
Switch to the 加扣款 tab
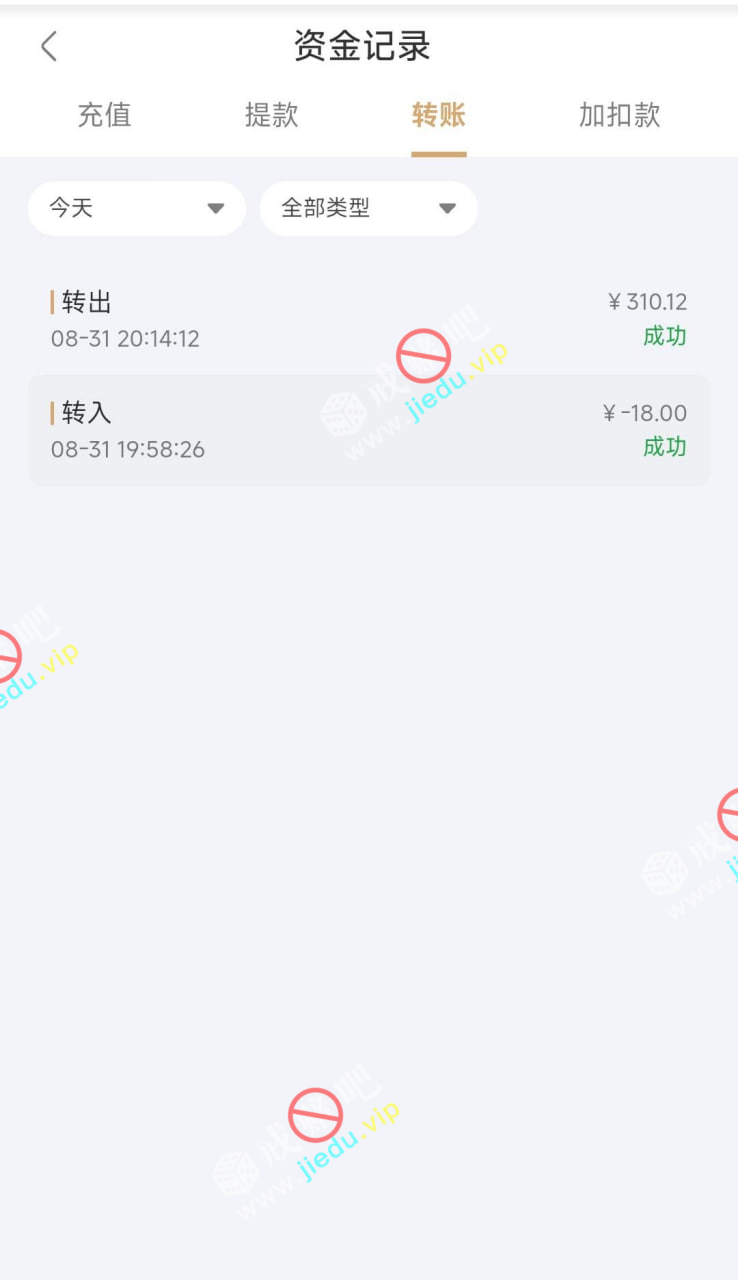point(619,115)
